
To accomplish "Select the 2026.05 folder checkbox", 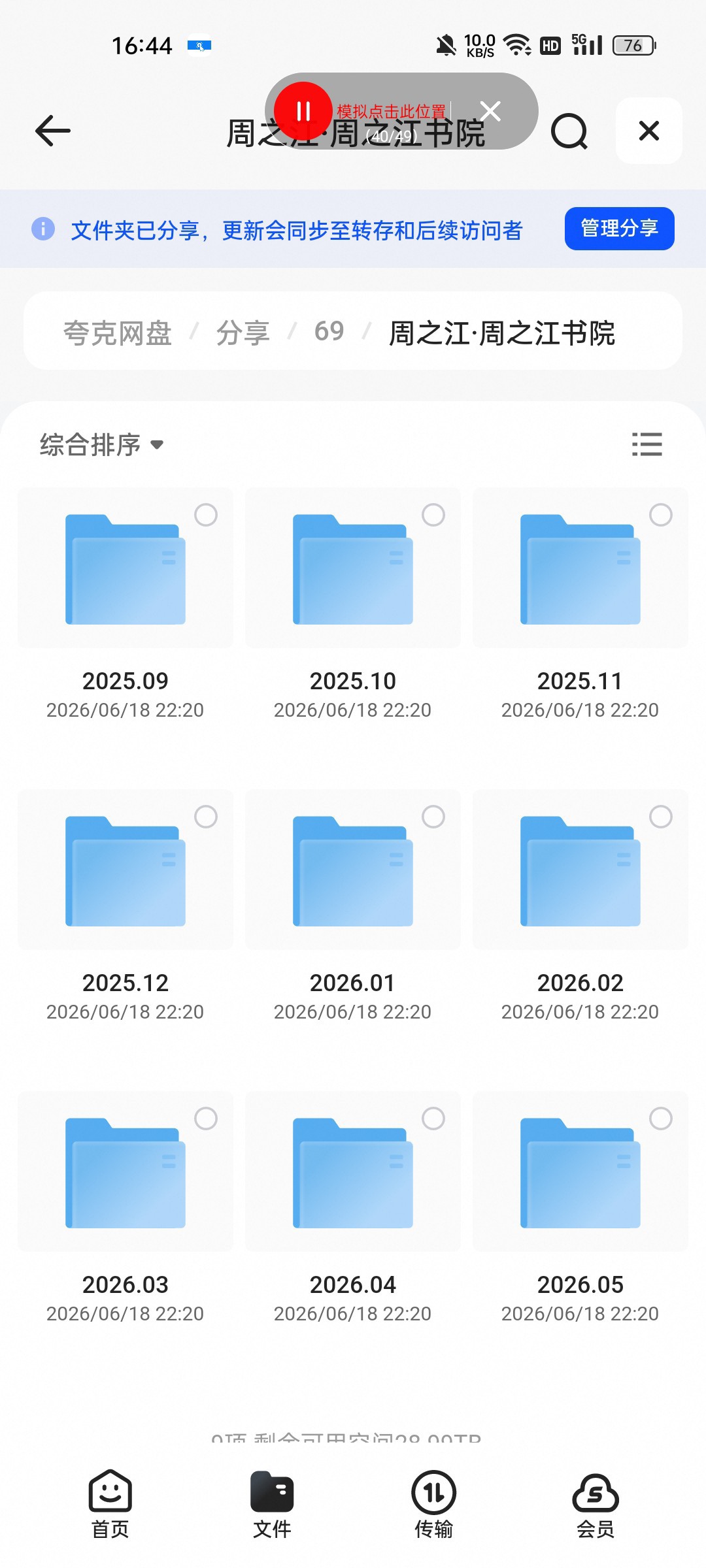I will point(661,1119).
